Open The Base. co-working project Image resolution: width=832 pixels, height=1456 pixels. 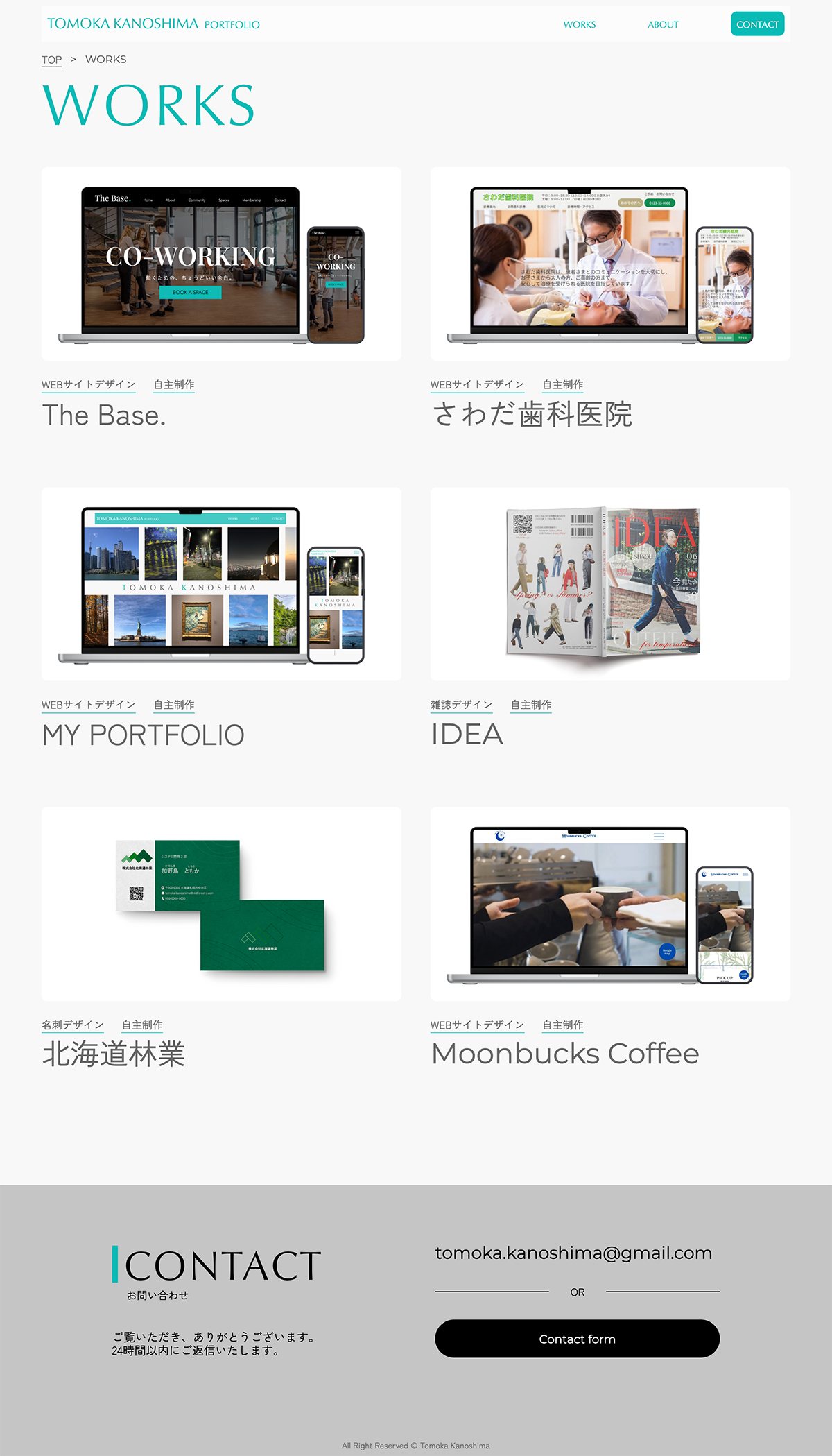pos(221,264)
